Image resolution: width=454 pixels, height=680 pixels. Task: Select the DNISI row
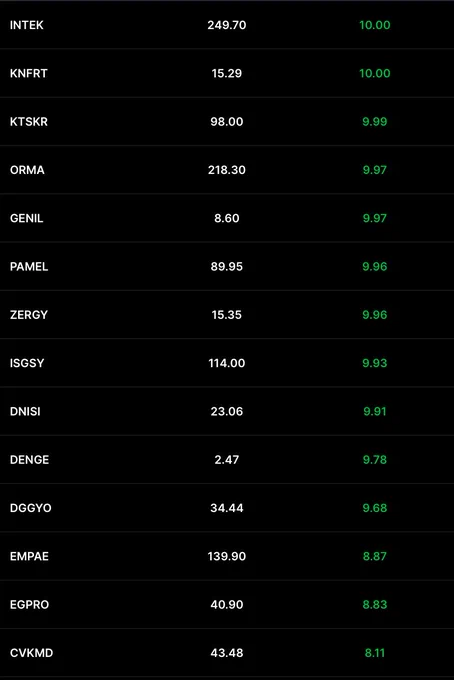click(227, 411)
